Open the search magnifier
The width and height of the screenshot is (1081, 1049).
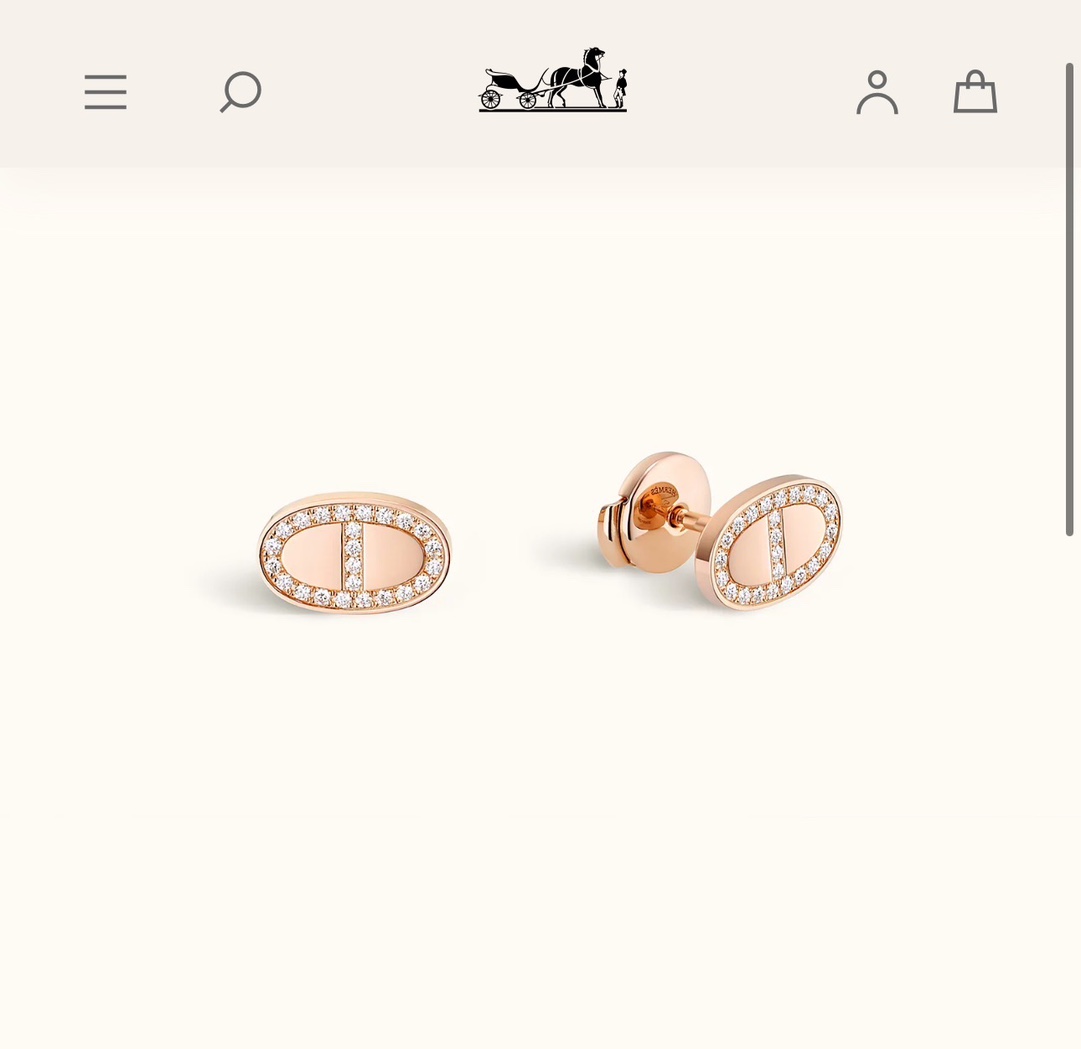[240, 92]
